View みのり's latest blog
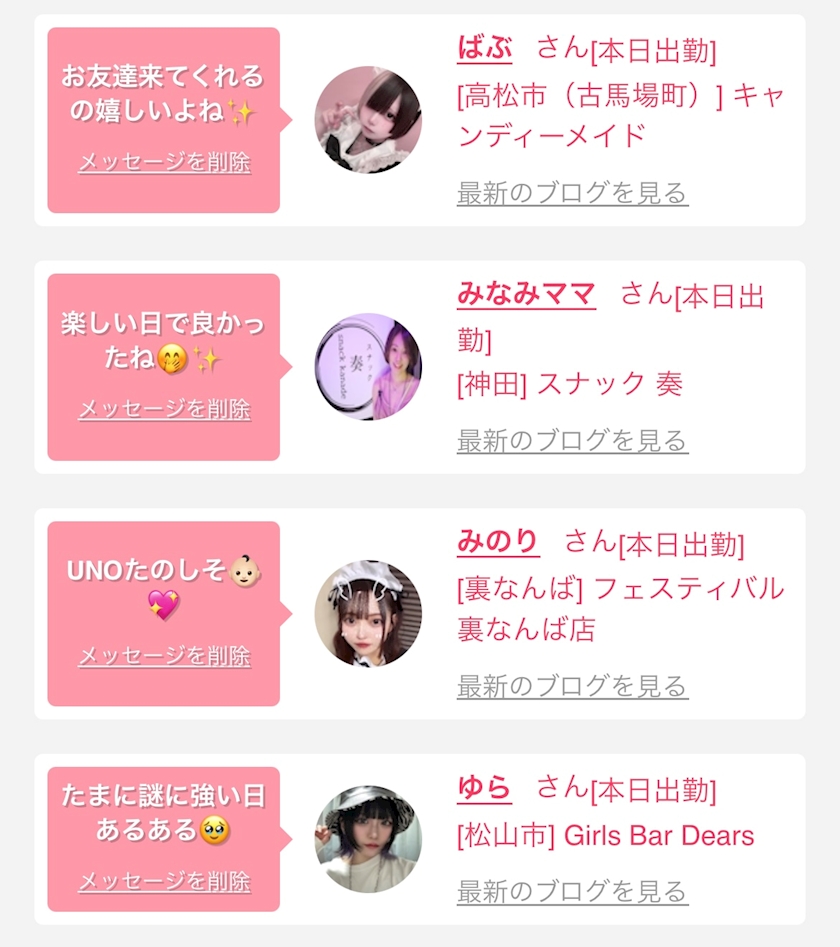The height and width of the screenshot is (947, 840). tap(572, 686)
